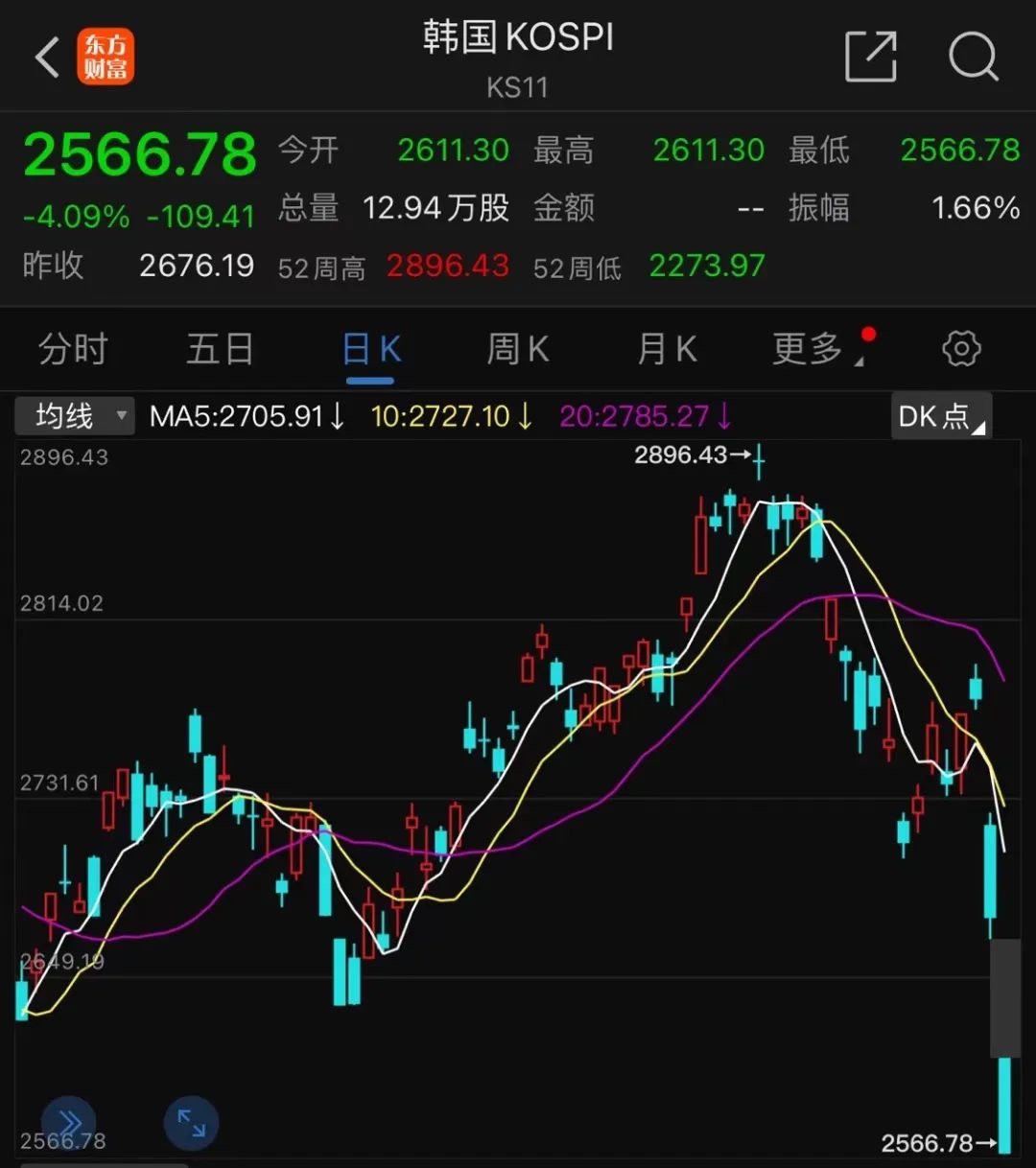Open the 均线 indicator dropdown
Viewport: 1036px width, 1168px height.
pos(75,416)
